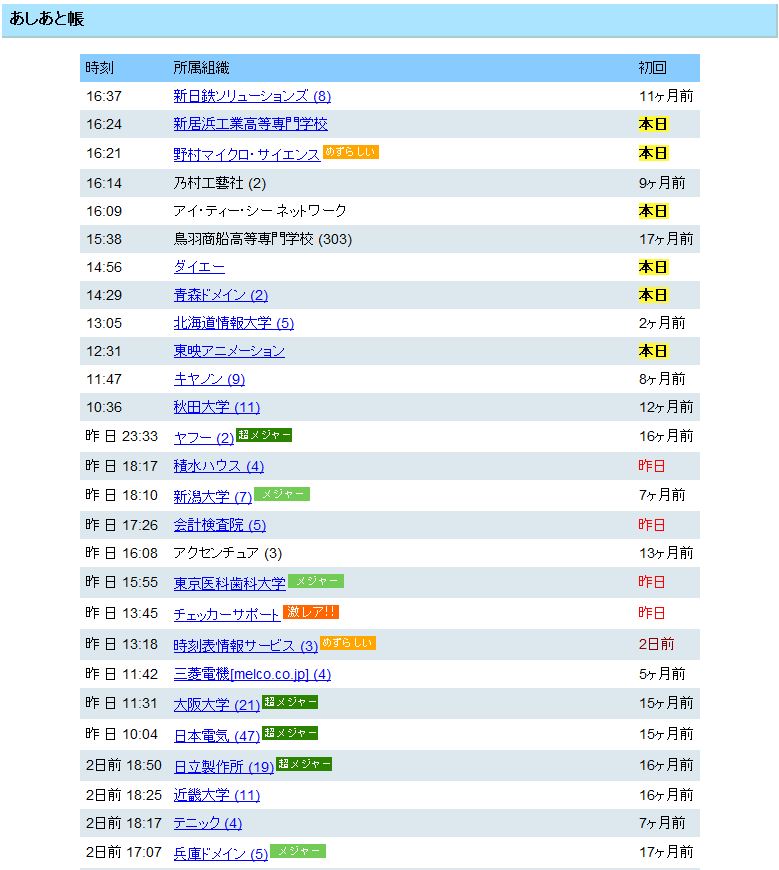Select the 日立製作所 (19) link
The height and width of the screenshot is (870, 779).
(x=224, y=767)
